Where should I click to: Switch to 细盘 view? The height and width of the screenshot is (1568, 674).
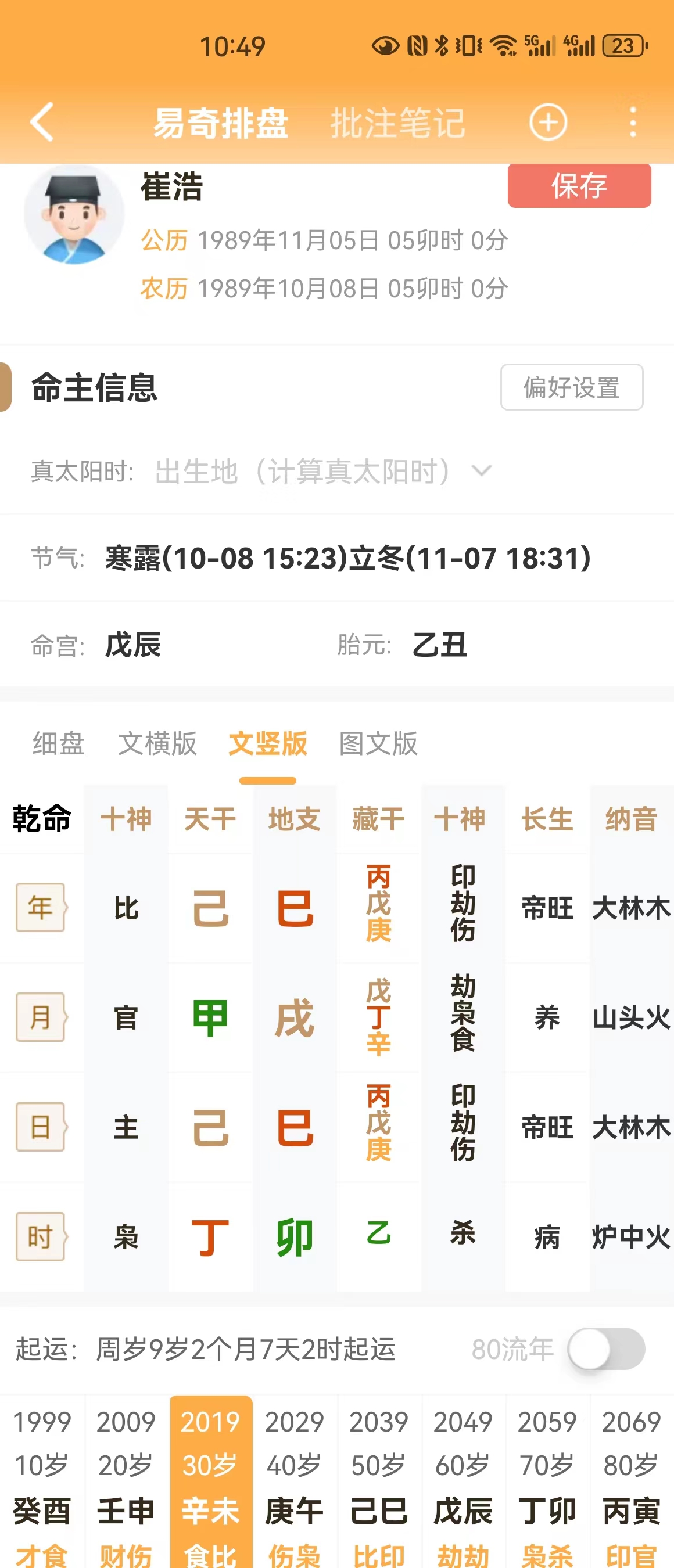tap(59, 743)
